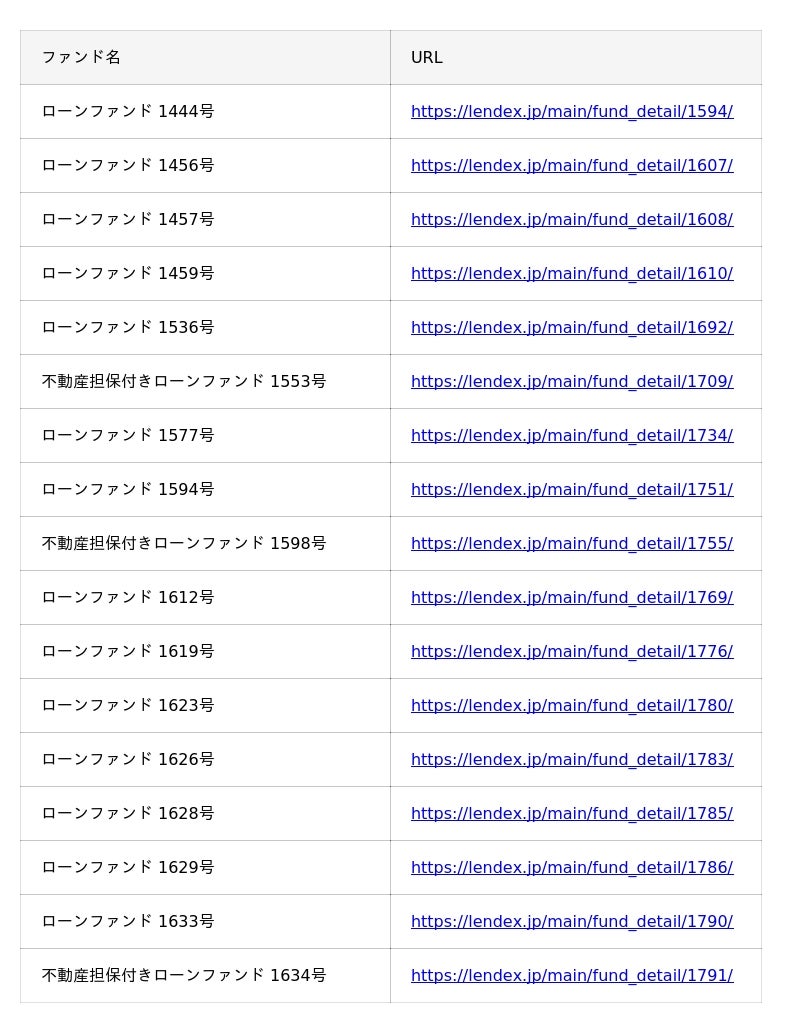Open the link for ローンファンド 1536号

571,328
